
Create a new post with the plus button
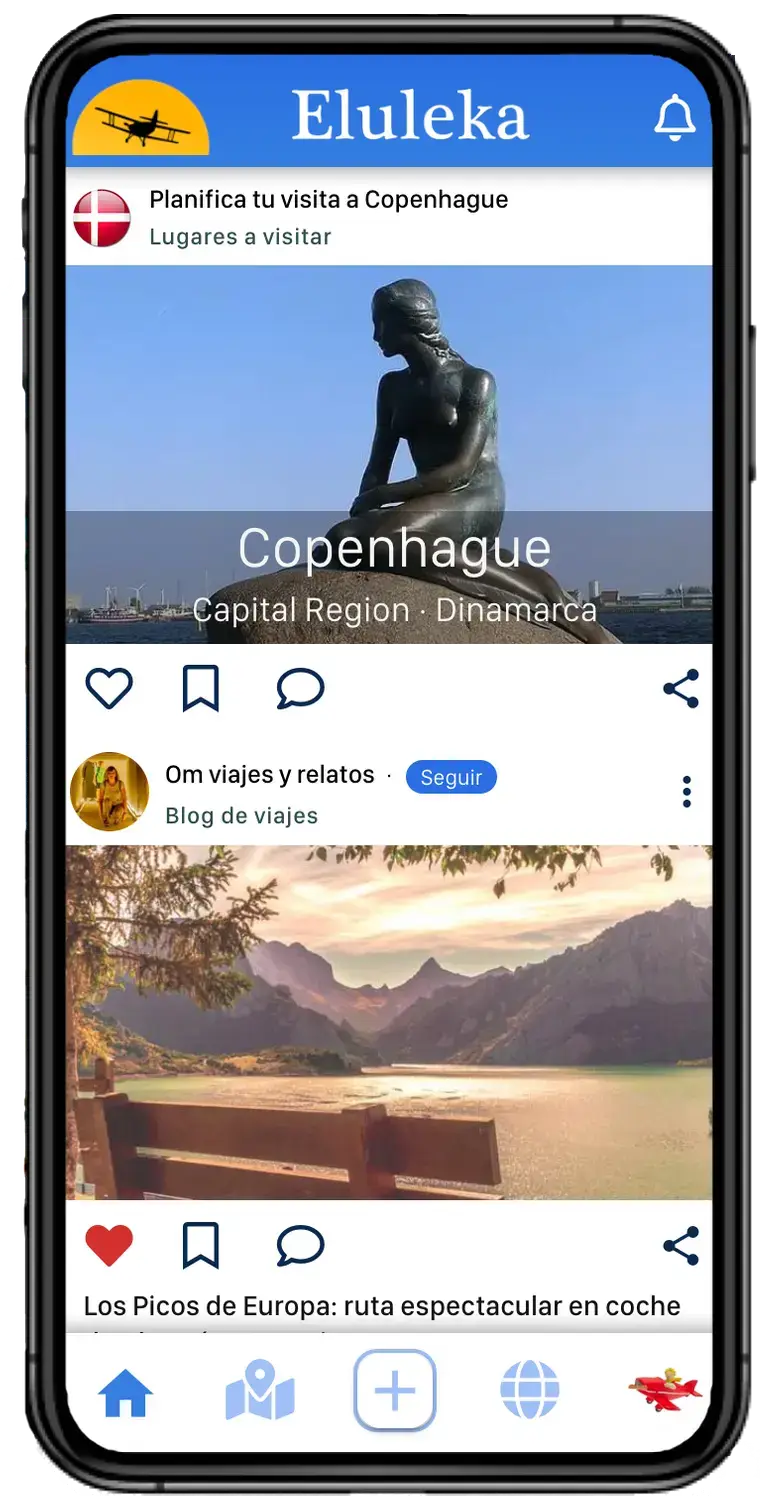(395, 1391)
